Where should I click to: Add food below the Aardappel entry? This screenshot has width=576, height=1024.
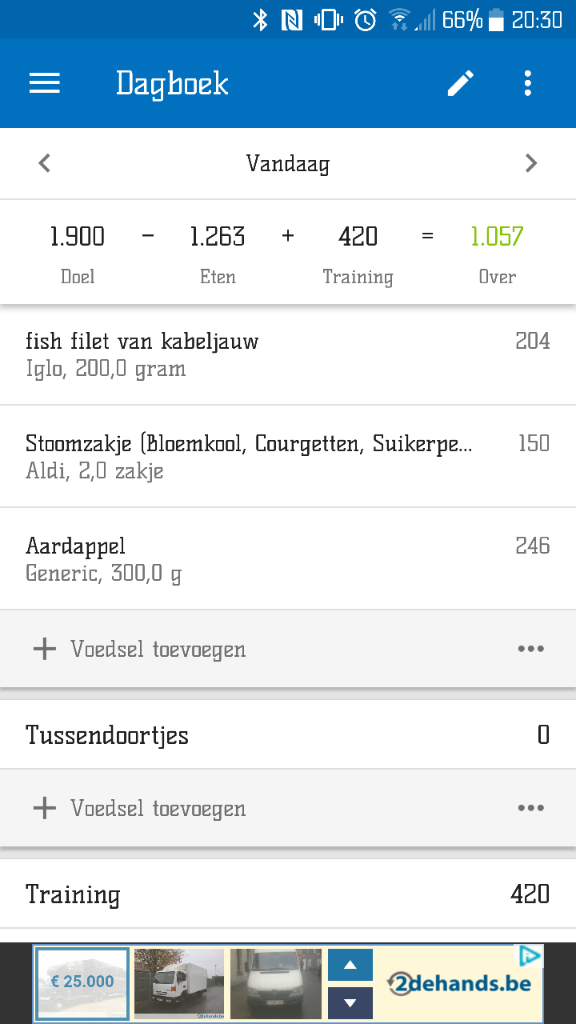coord(139,649)
